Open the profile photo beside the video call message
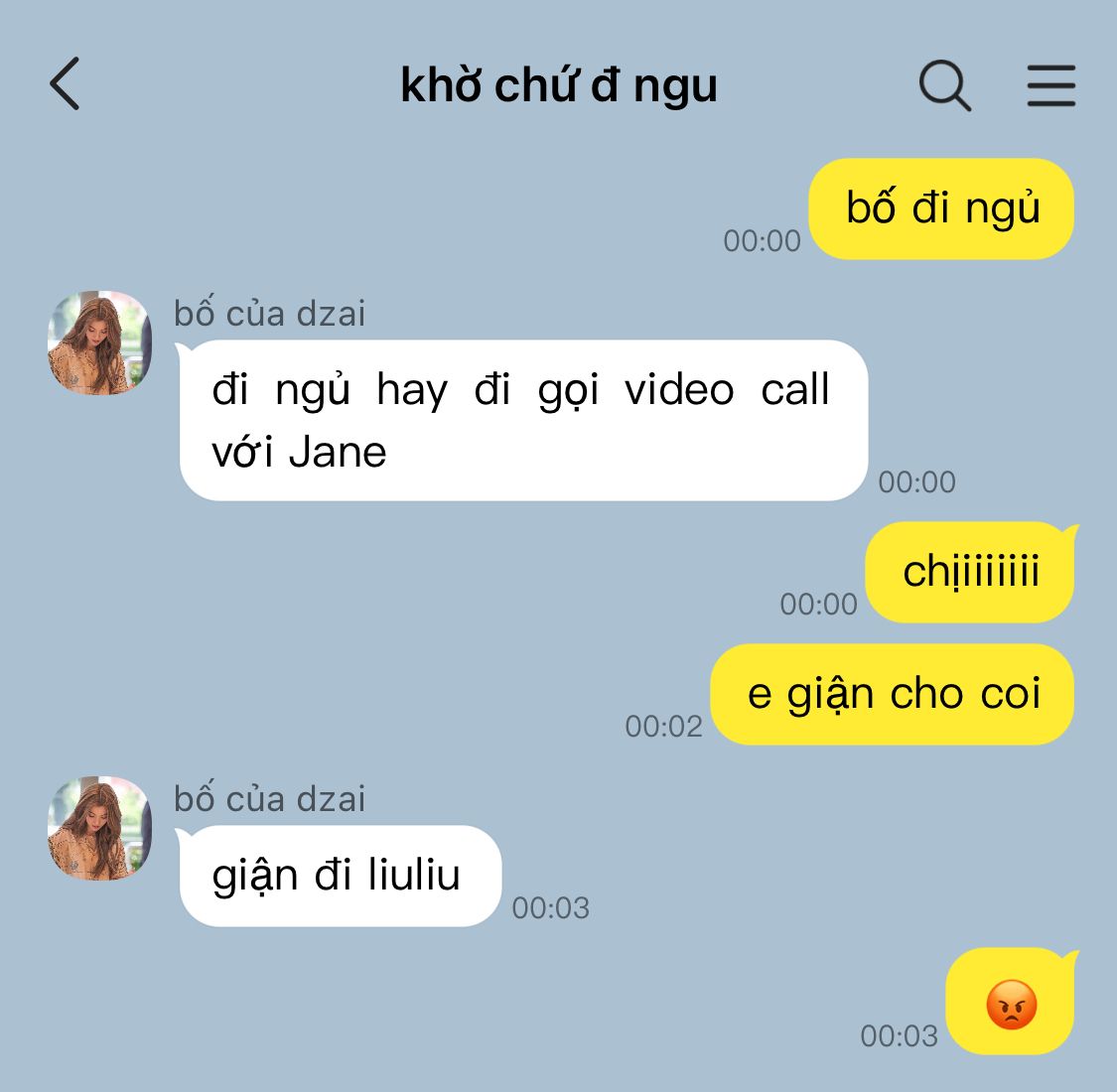The width and height of the screenshot is (1117, 1092). (99, 343)
